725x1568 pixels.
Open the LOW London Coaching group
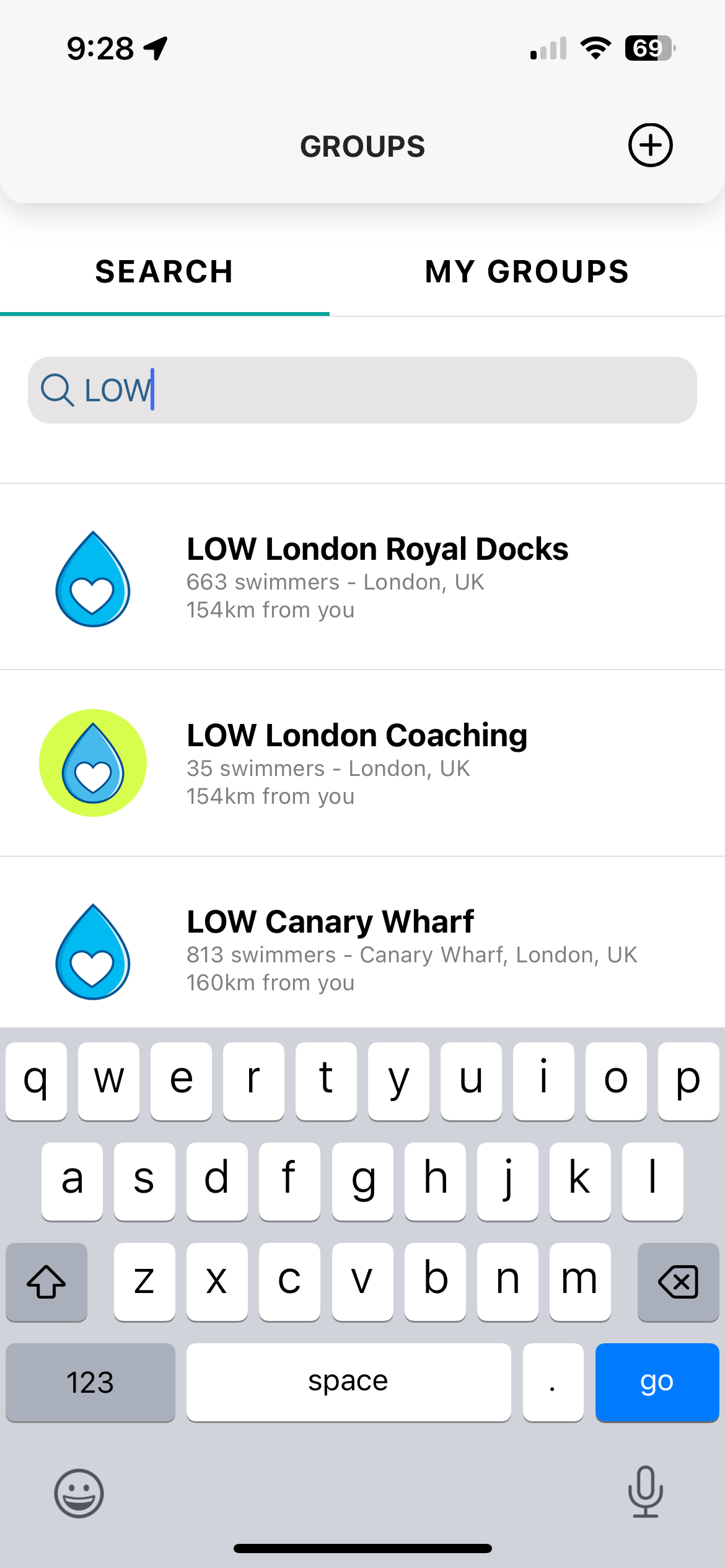pos(362,764)
